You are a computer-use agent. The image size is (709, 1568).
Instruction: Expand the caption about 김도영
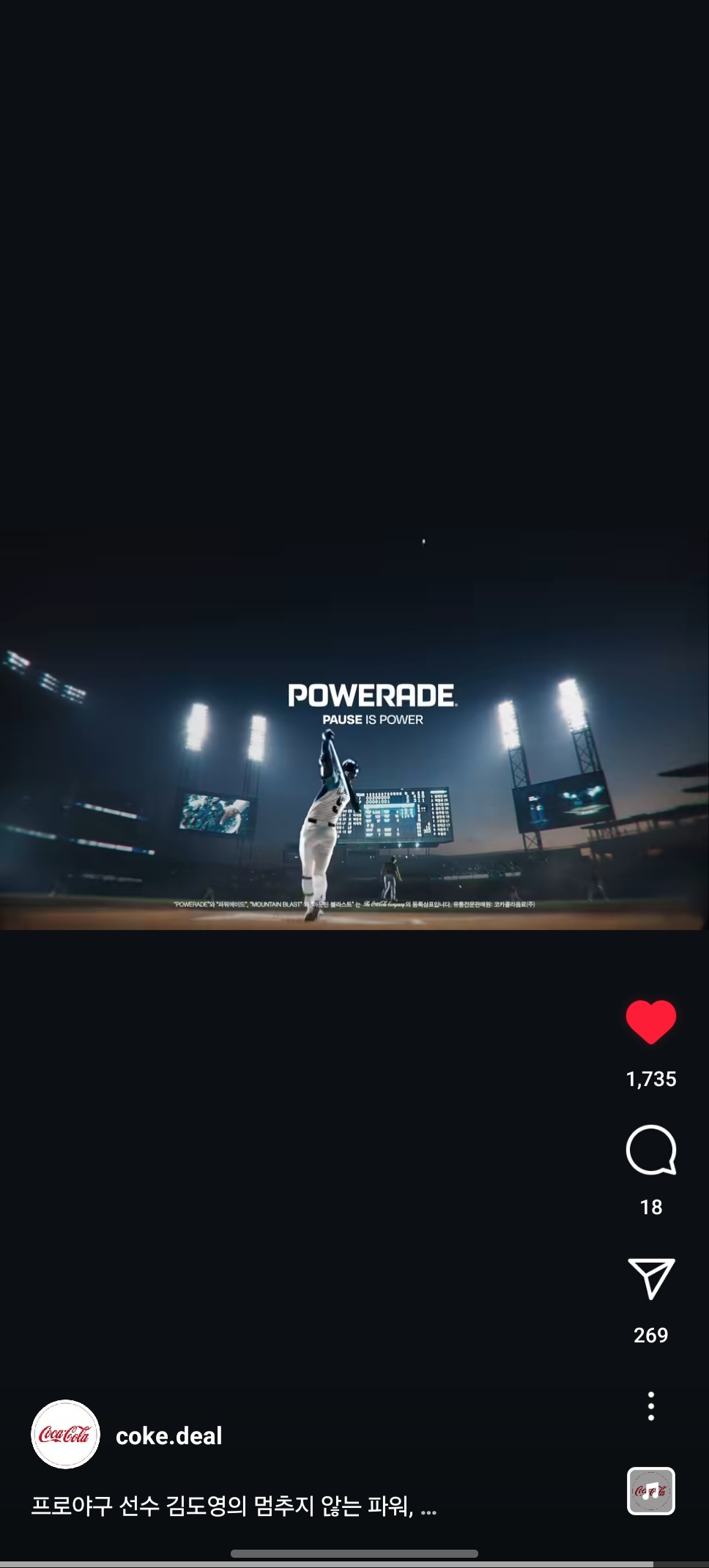234,1506
